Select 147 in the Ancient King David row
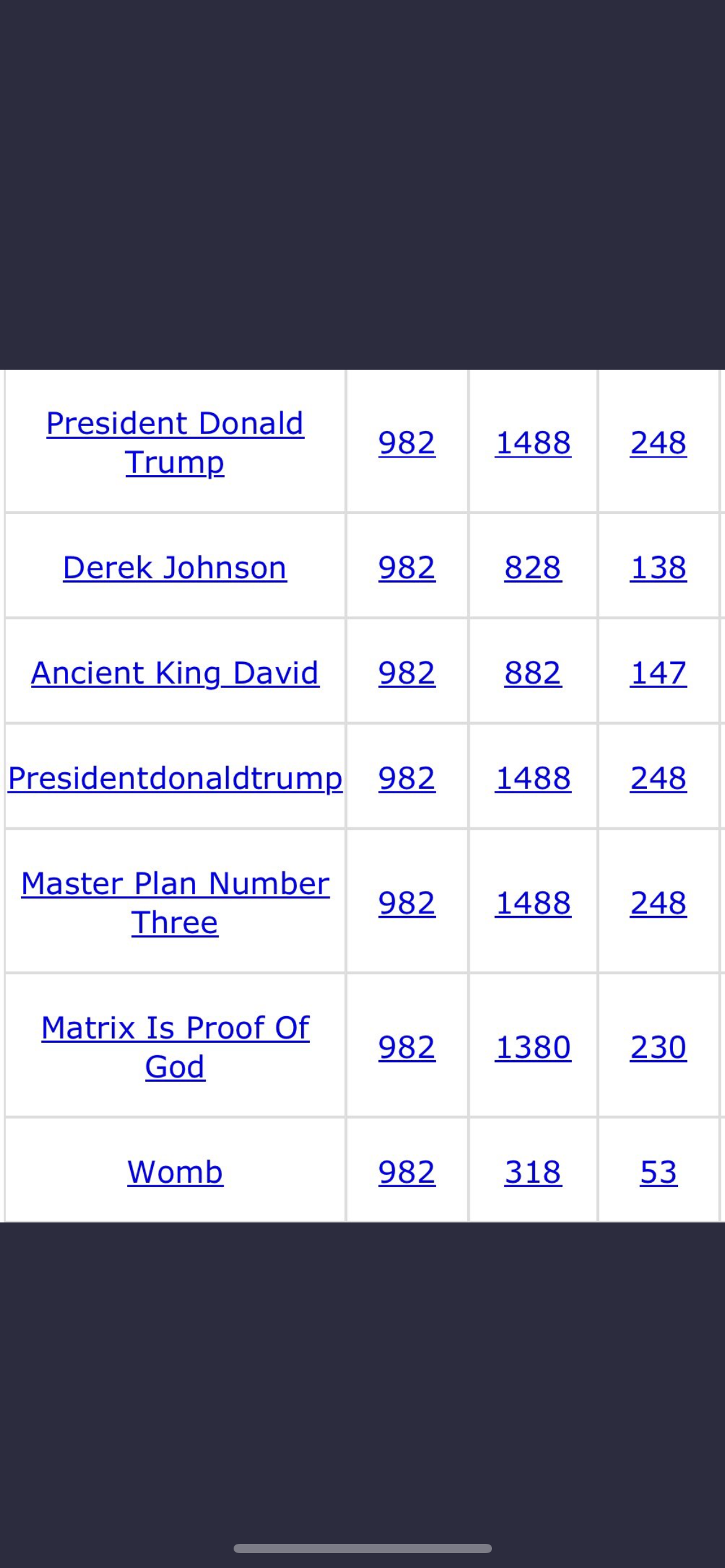This screenshot has width=725, height=1568. [x=658, y=673]
